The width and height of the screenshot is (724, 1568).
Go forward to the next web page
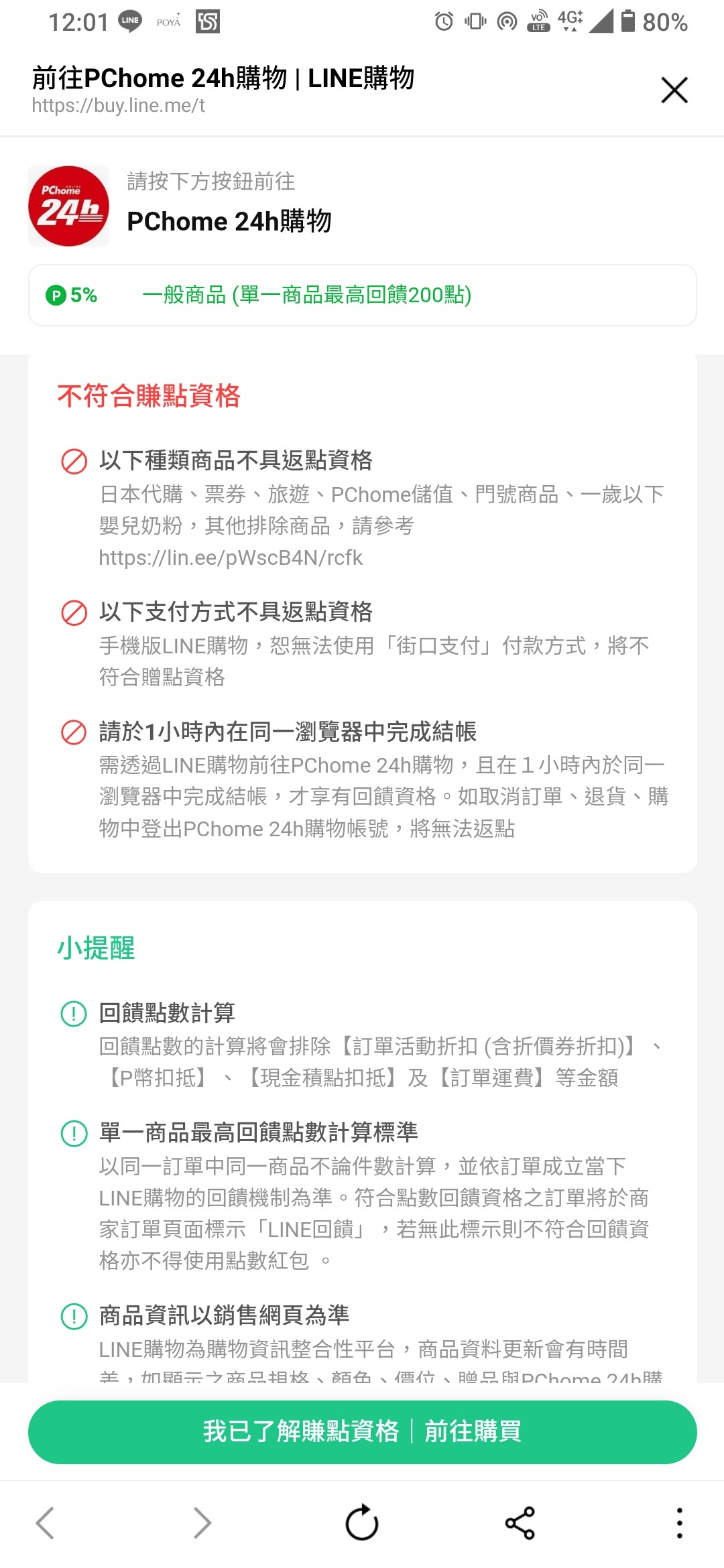pyautogui.click(x=202, y=1523)
